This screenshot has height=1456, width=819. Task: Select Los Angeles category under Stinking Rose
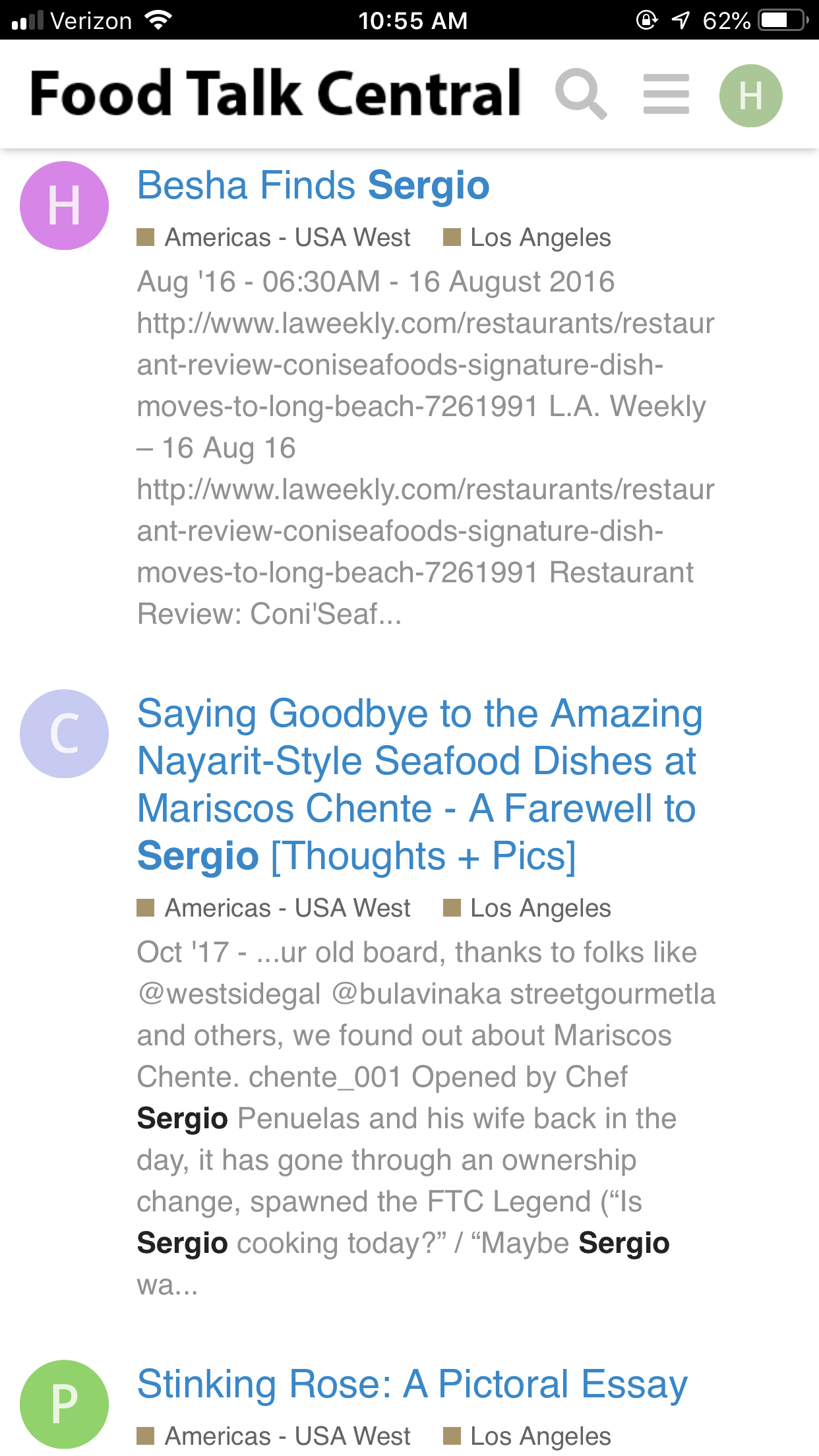click(x=527, y=1436)
